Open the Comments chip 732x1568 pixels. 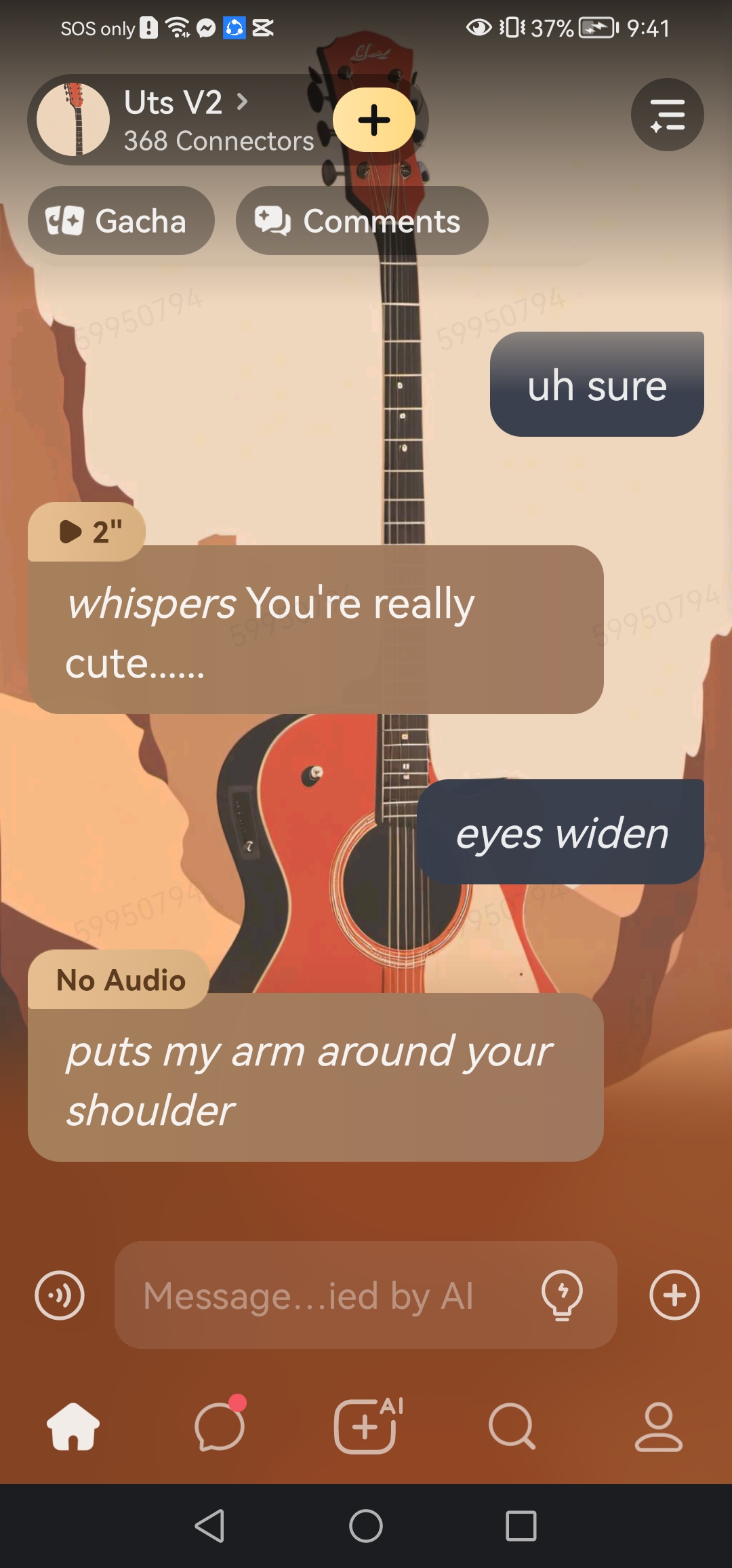point(361,221)
